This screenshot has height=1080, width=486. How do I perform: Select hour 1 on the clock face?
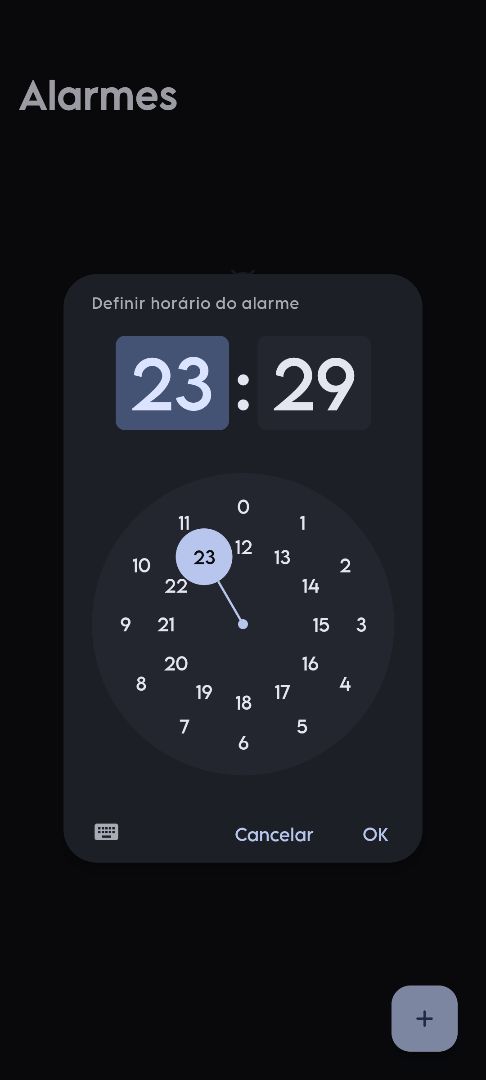coord(302,523)
